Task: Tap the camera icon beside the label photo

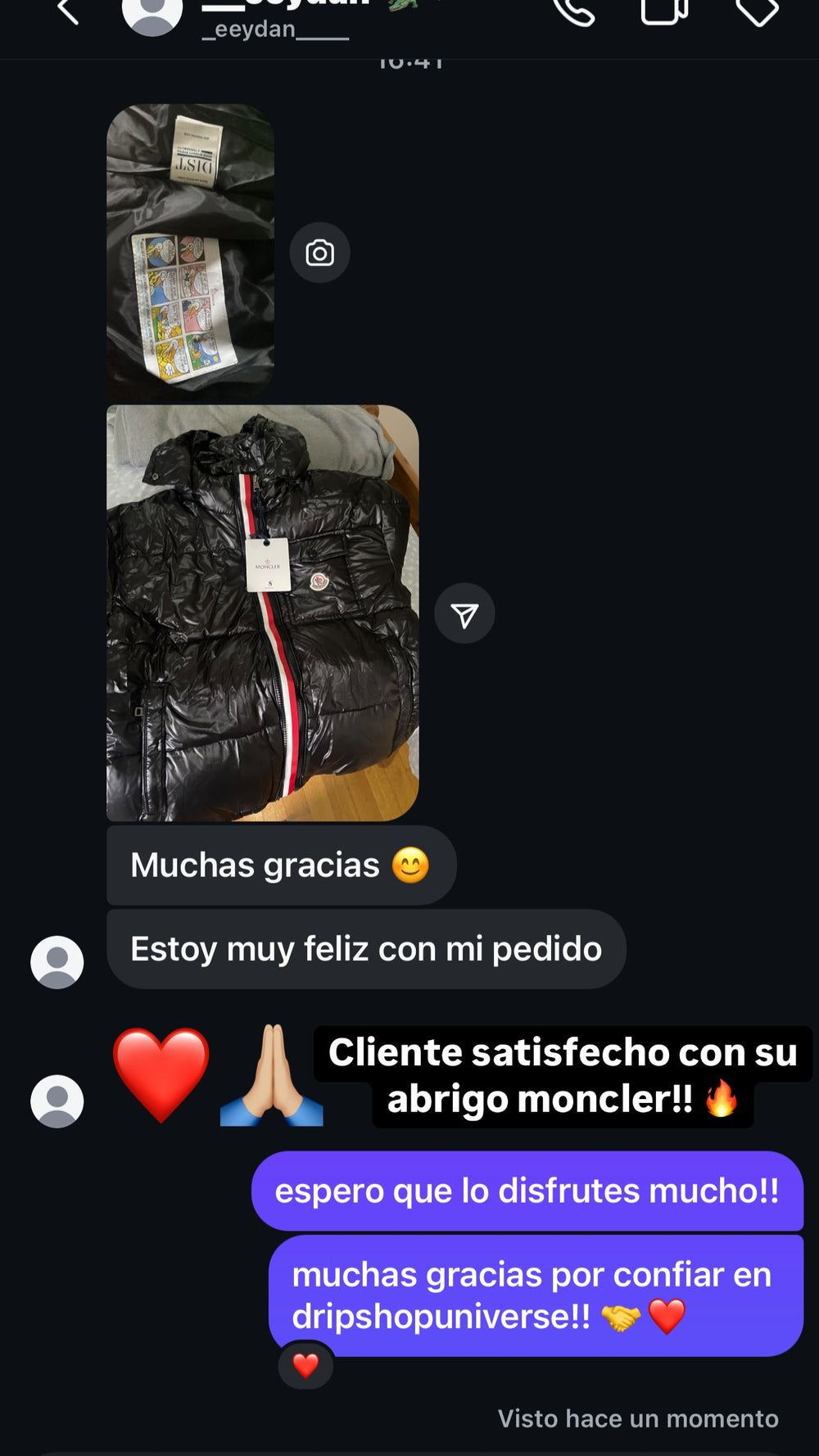Action: (319, 252)
